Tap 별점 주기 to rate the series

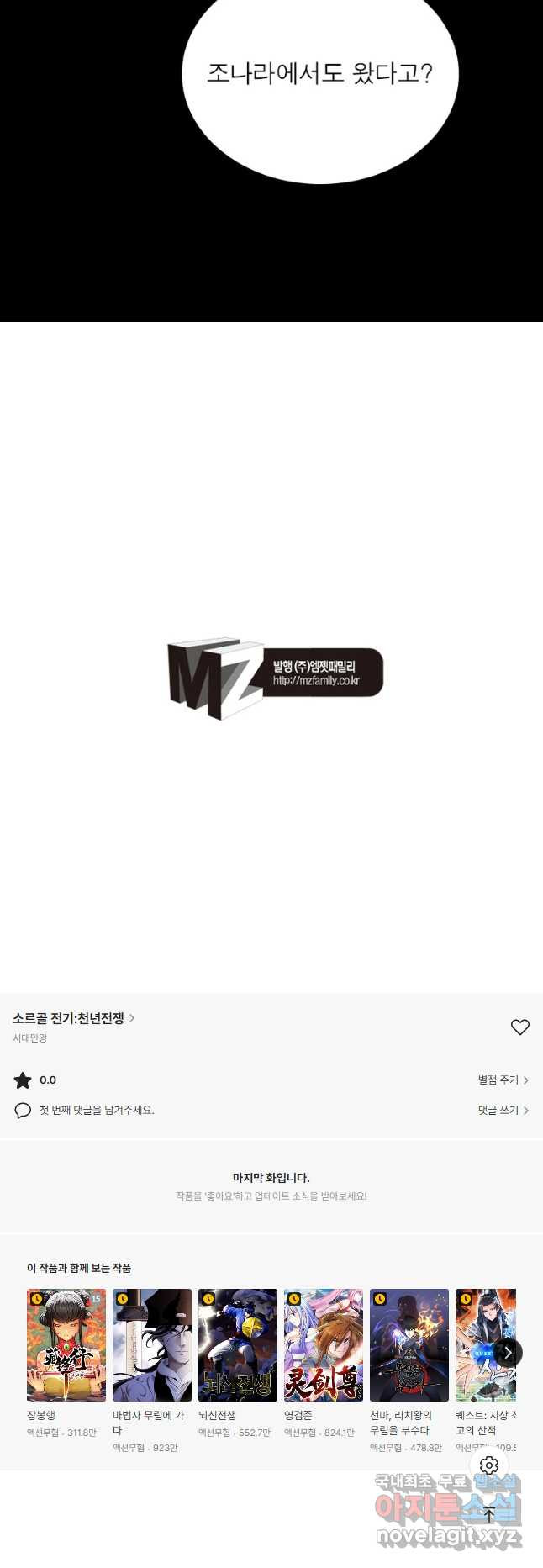[x=503, y=1080]
